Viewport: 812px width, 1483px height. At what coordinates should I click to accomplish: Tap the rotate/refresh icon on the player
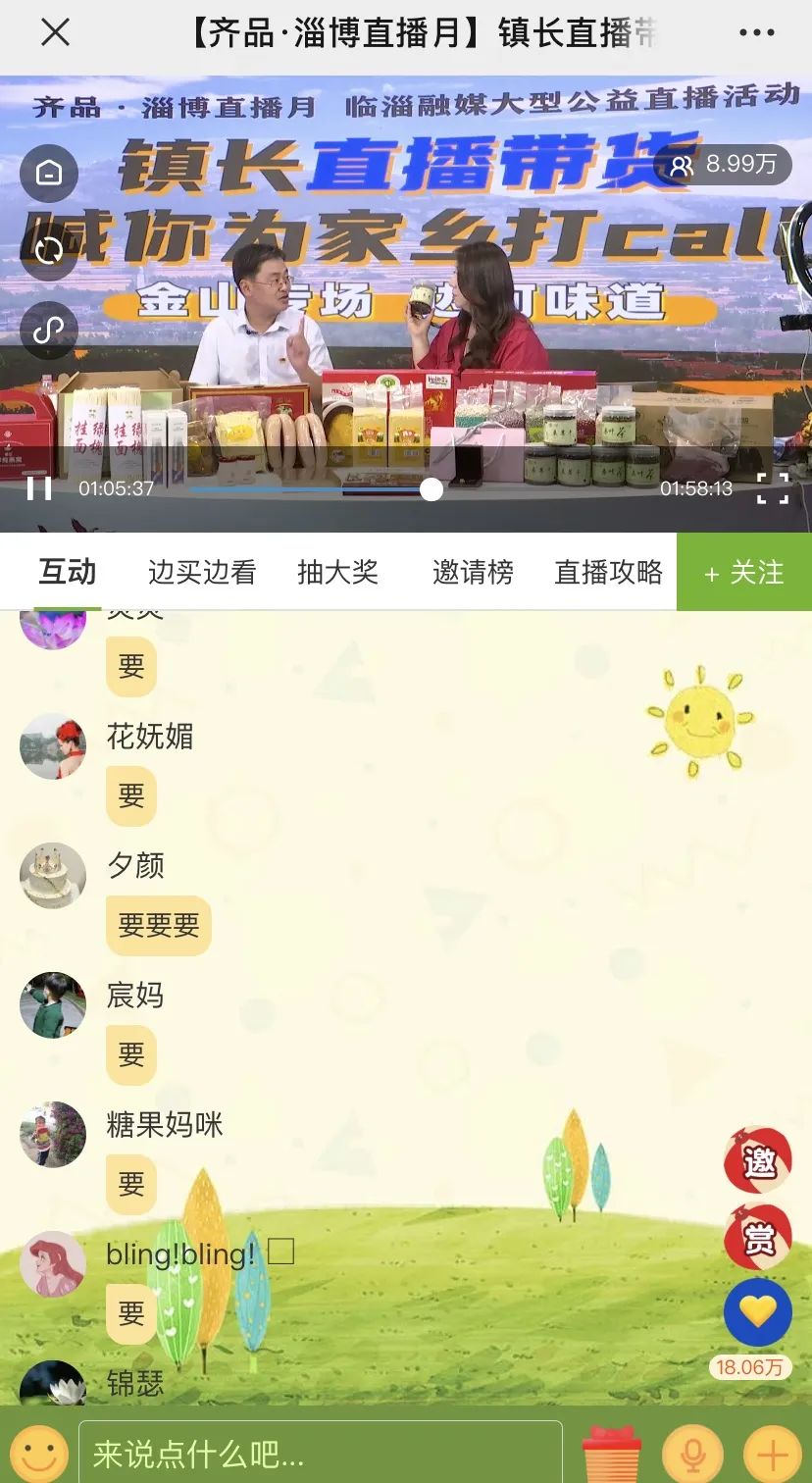click(x=48, y=250)
